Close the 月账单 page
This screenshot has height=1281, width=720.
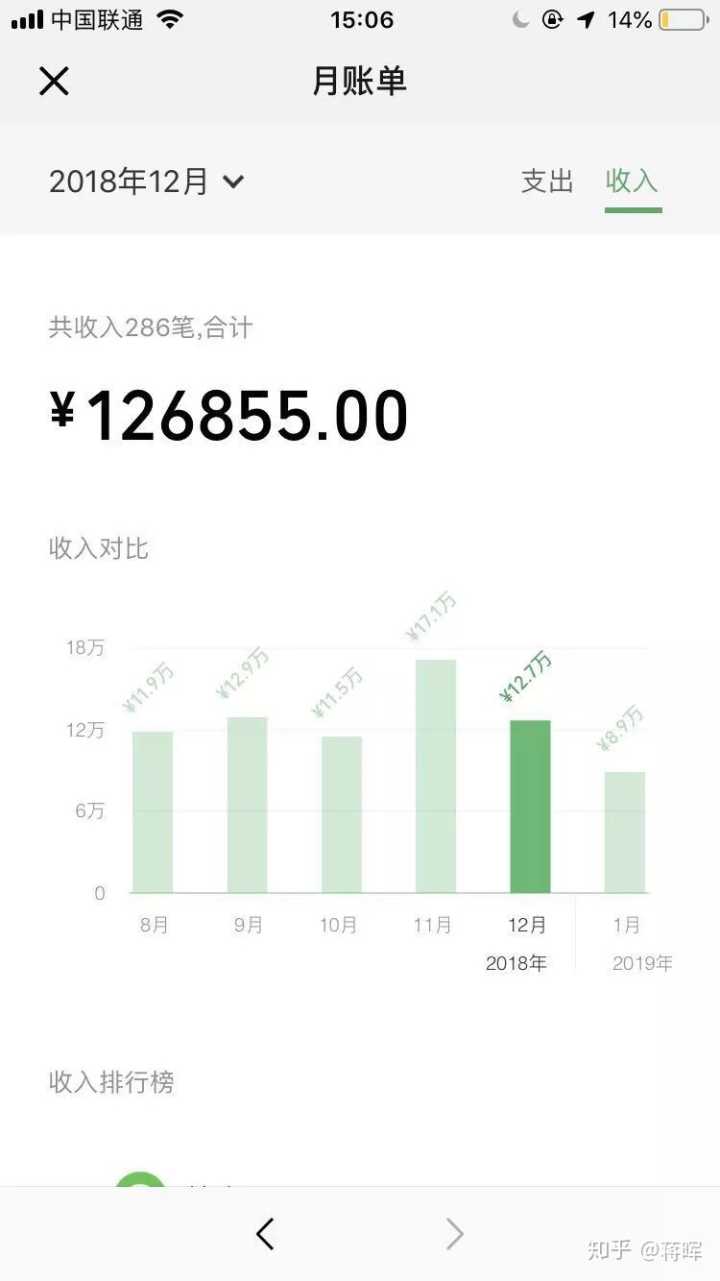point(54,81)
